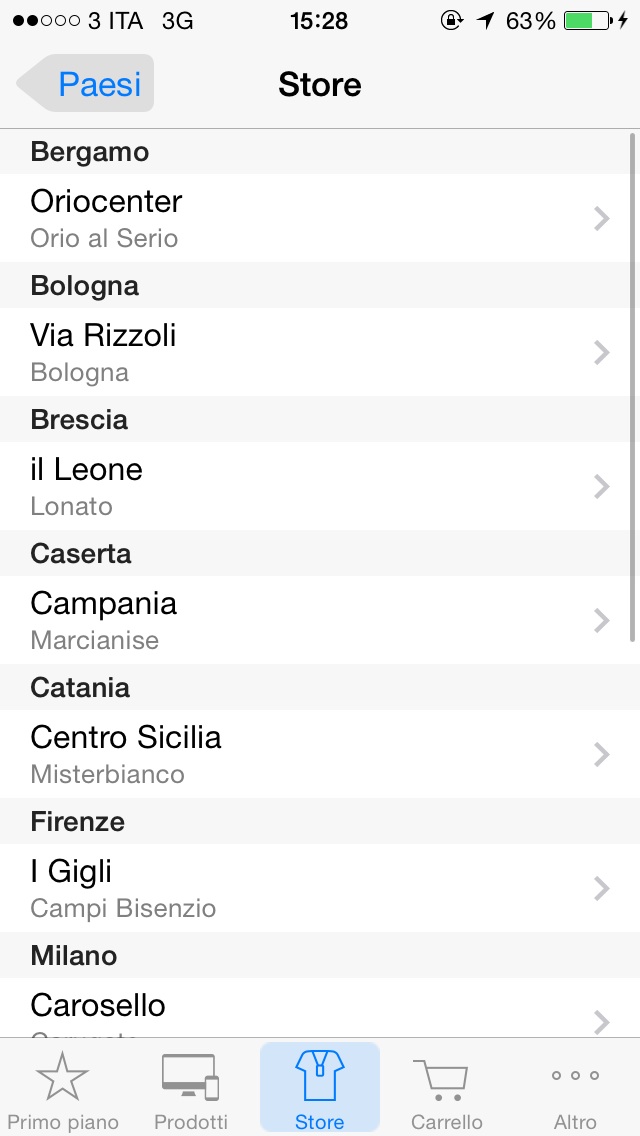Go back to Paesi list

point(86,83)
